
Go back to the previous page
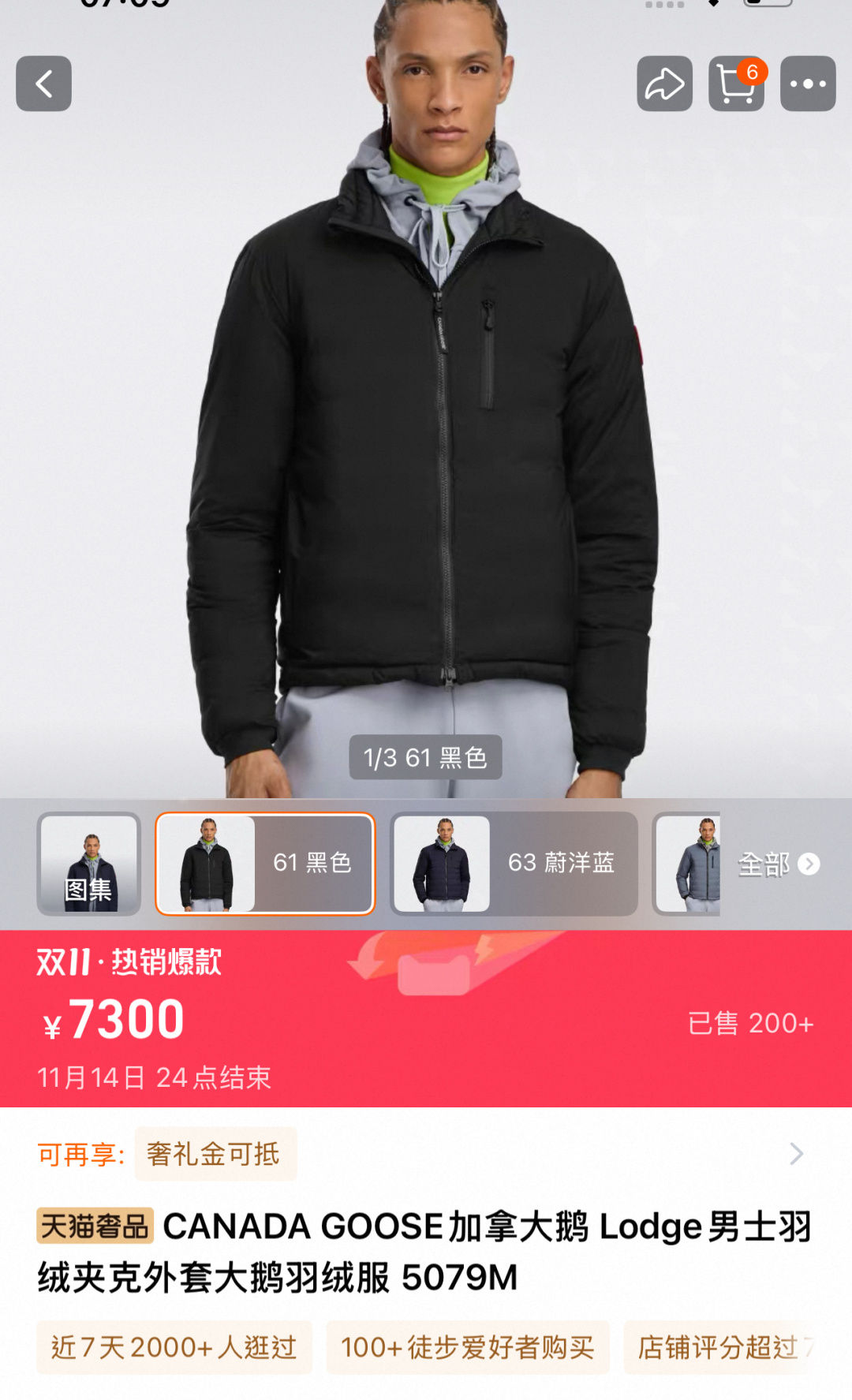coord(43,84)
